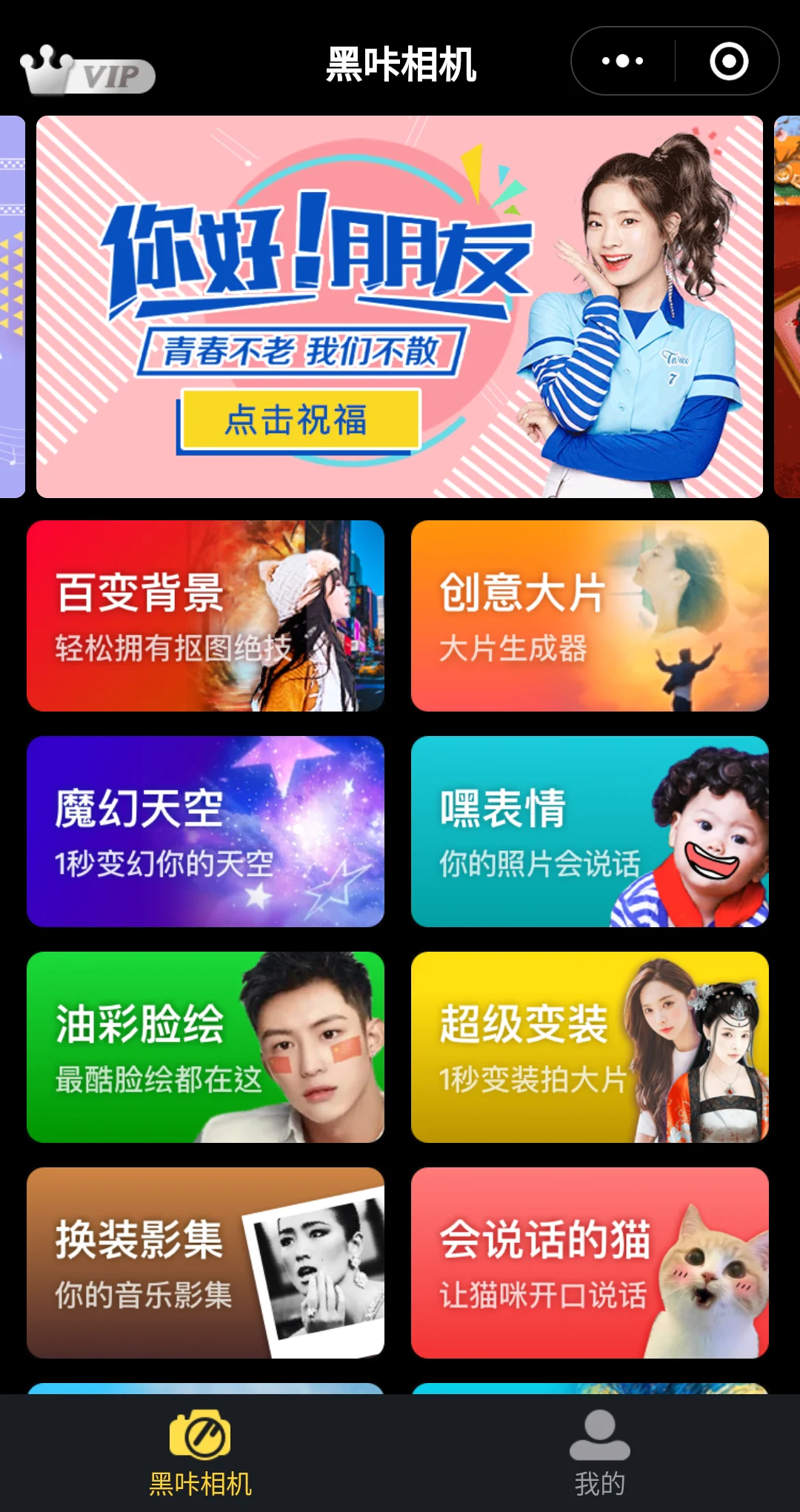Open the 你好!朋友 banner

pyautogui.click(x=399, y=306)
